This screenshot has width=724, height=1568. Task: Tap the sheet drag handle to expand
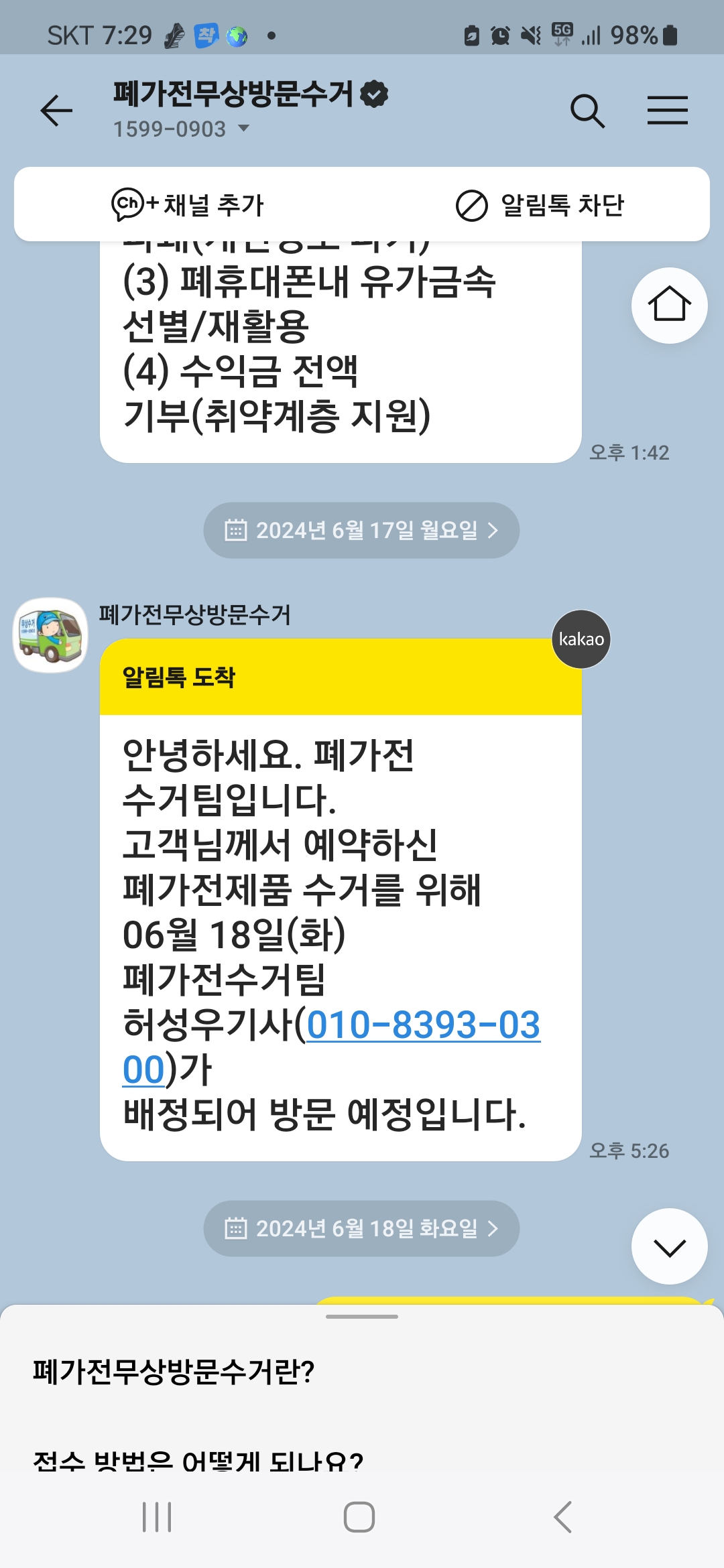pyautogui.click(x=362, y=1317)
